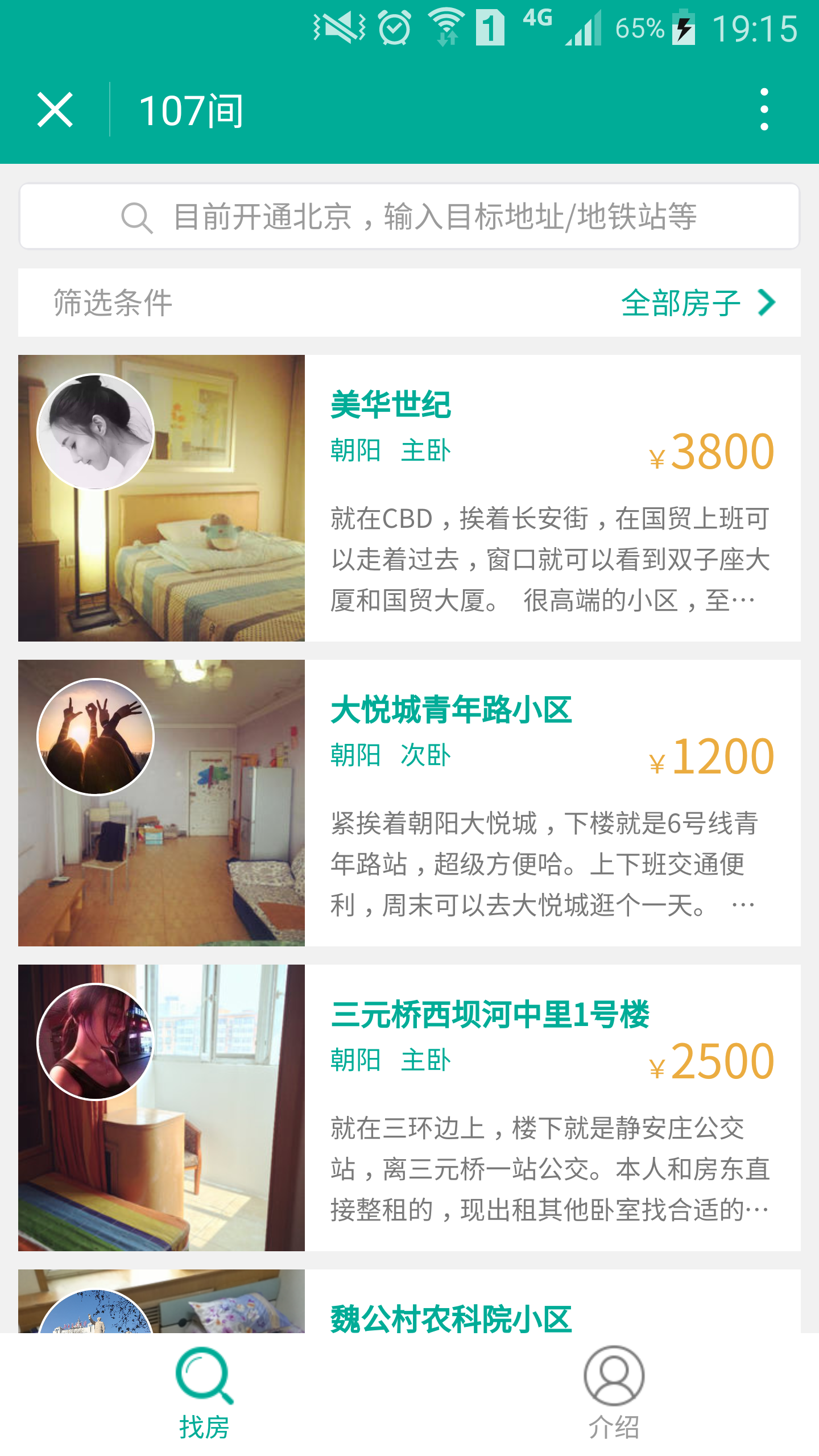Tap the address and subway search box
The width and height of the screenshot is (819, 1456).
tap(409, 217)
